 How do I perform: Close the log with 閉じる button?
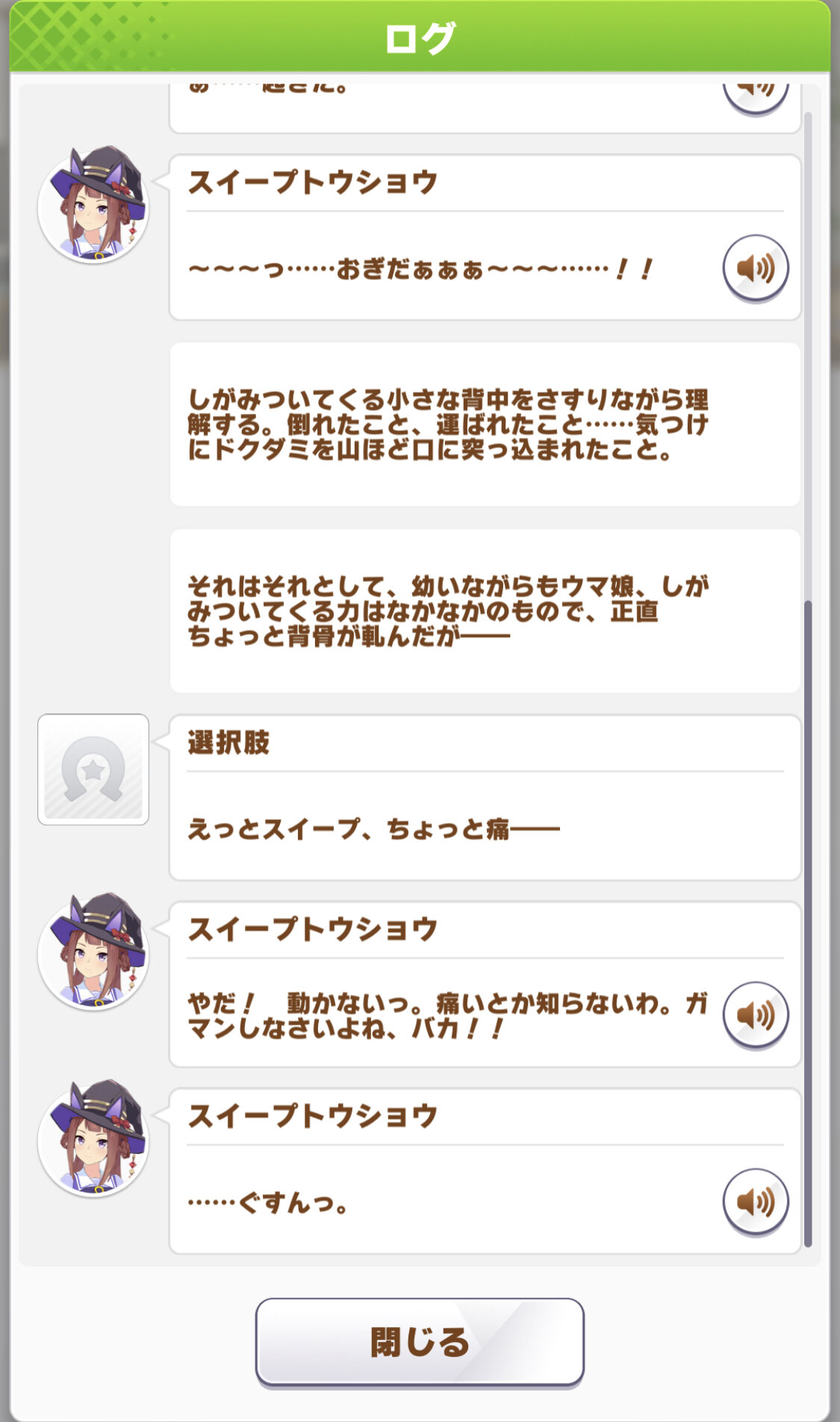(420, 1342)
